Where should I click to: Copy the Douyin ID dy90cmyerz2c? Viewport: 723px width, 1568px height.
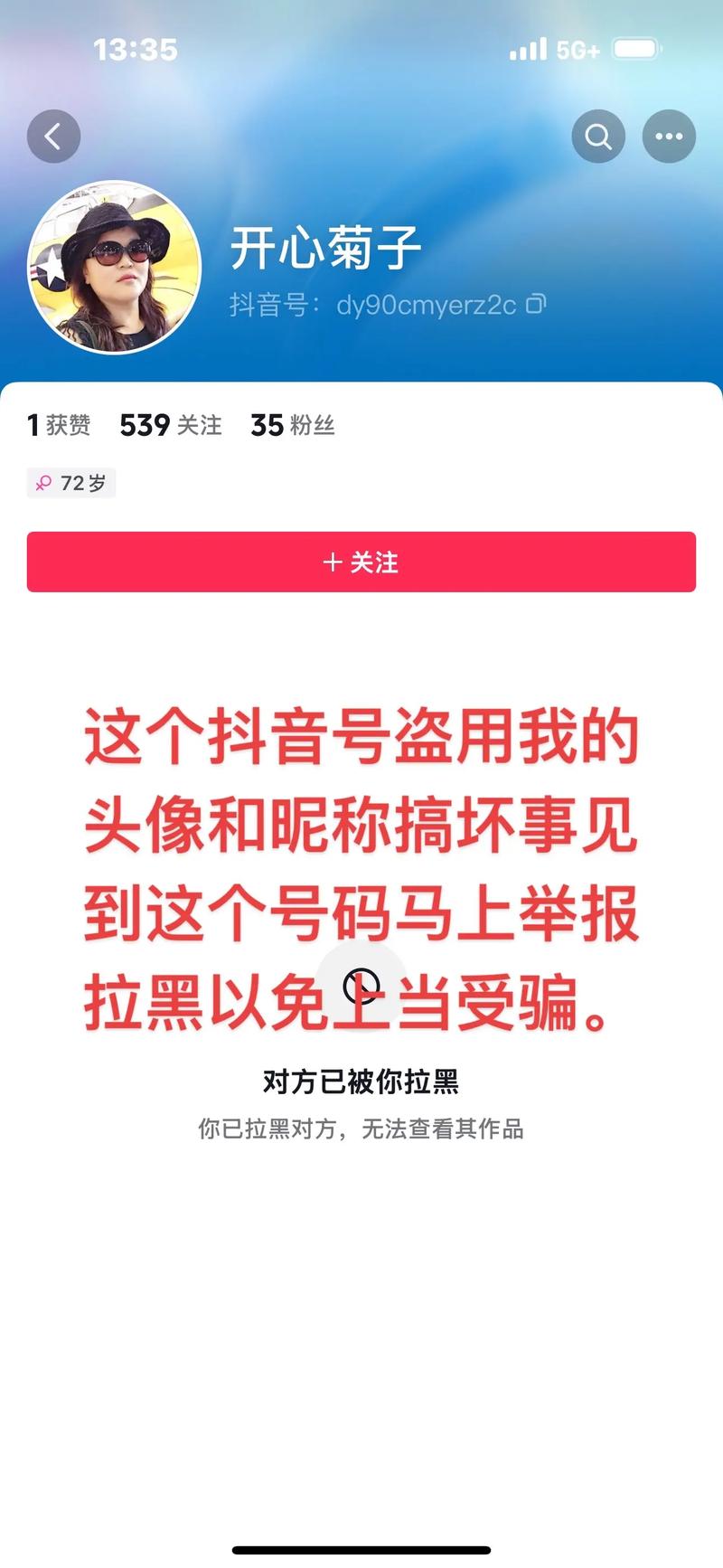click(x=536, y=305)
